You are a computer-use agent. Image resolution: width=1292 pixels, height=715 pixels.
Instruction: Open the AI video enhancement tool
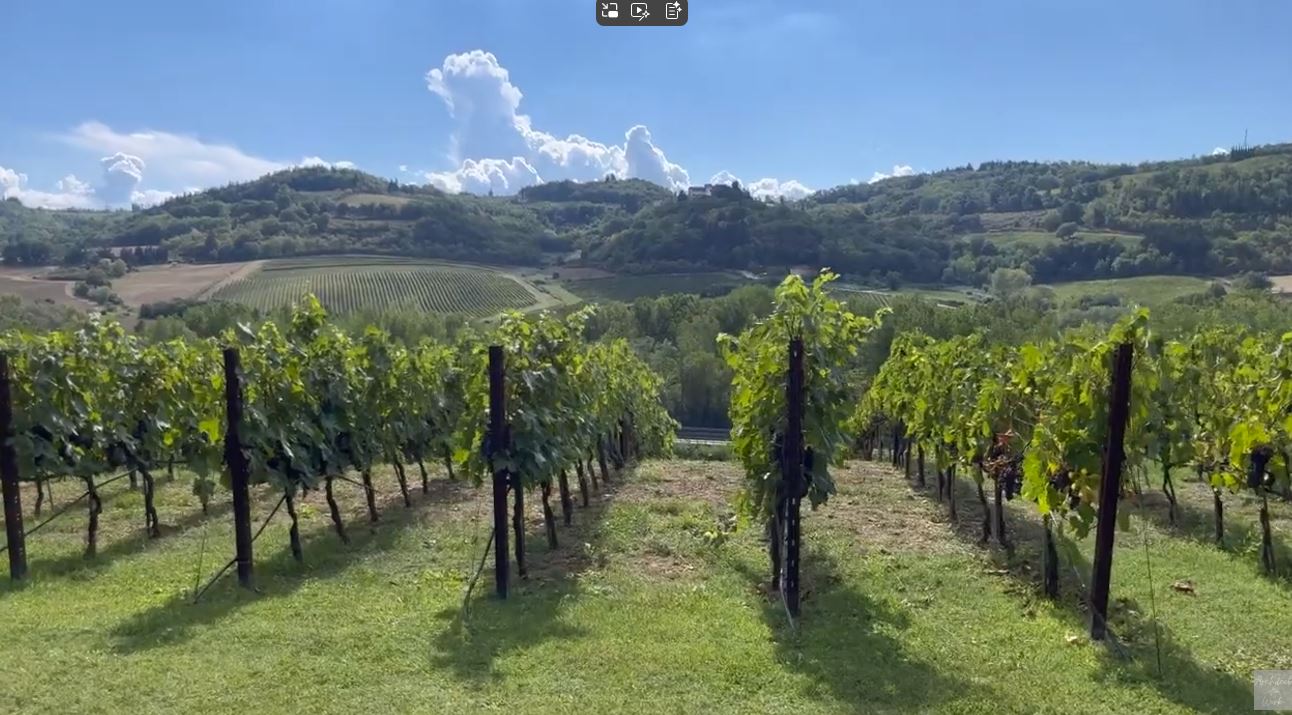pos(641,11)
